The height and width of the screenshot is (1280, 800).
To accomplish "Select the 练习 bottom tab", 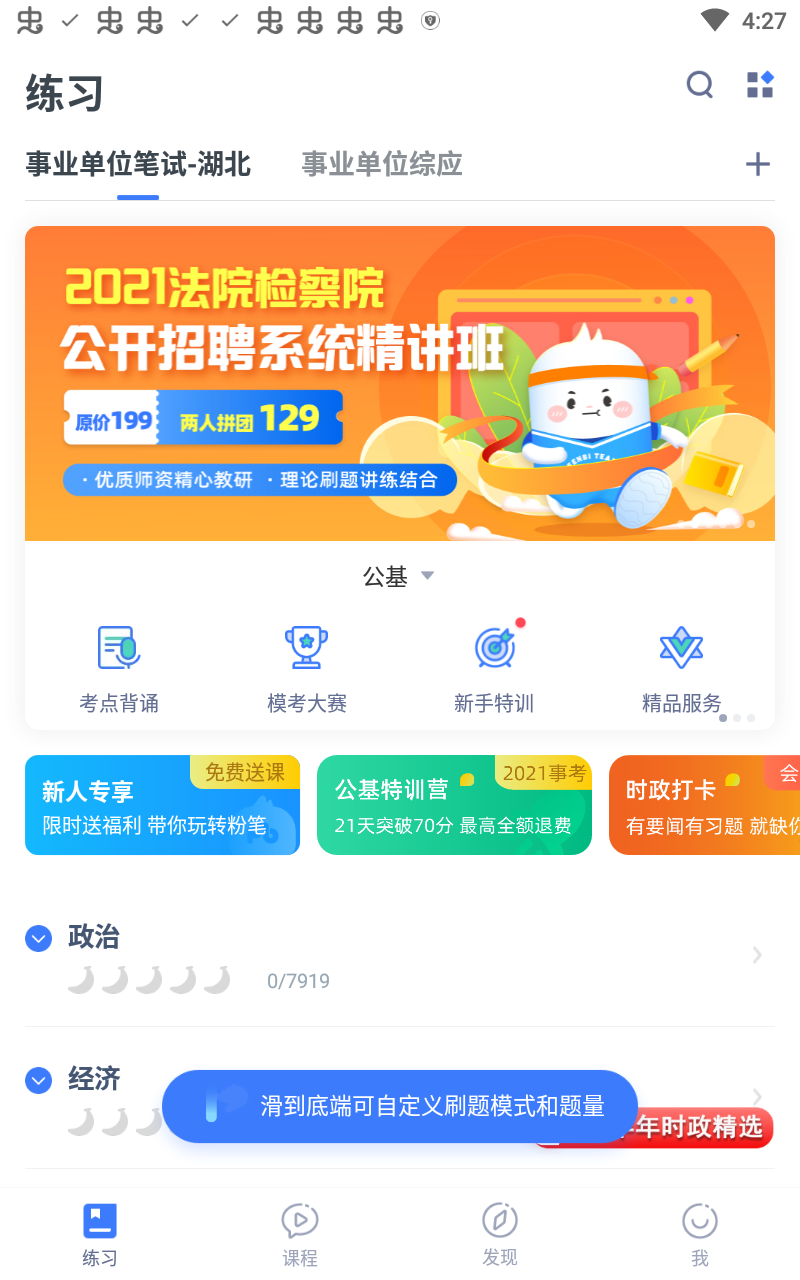I will pos(100,1234).
